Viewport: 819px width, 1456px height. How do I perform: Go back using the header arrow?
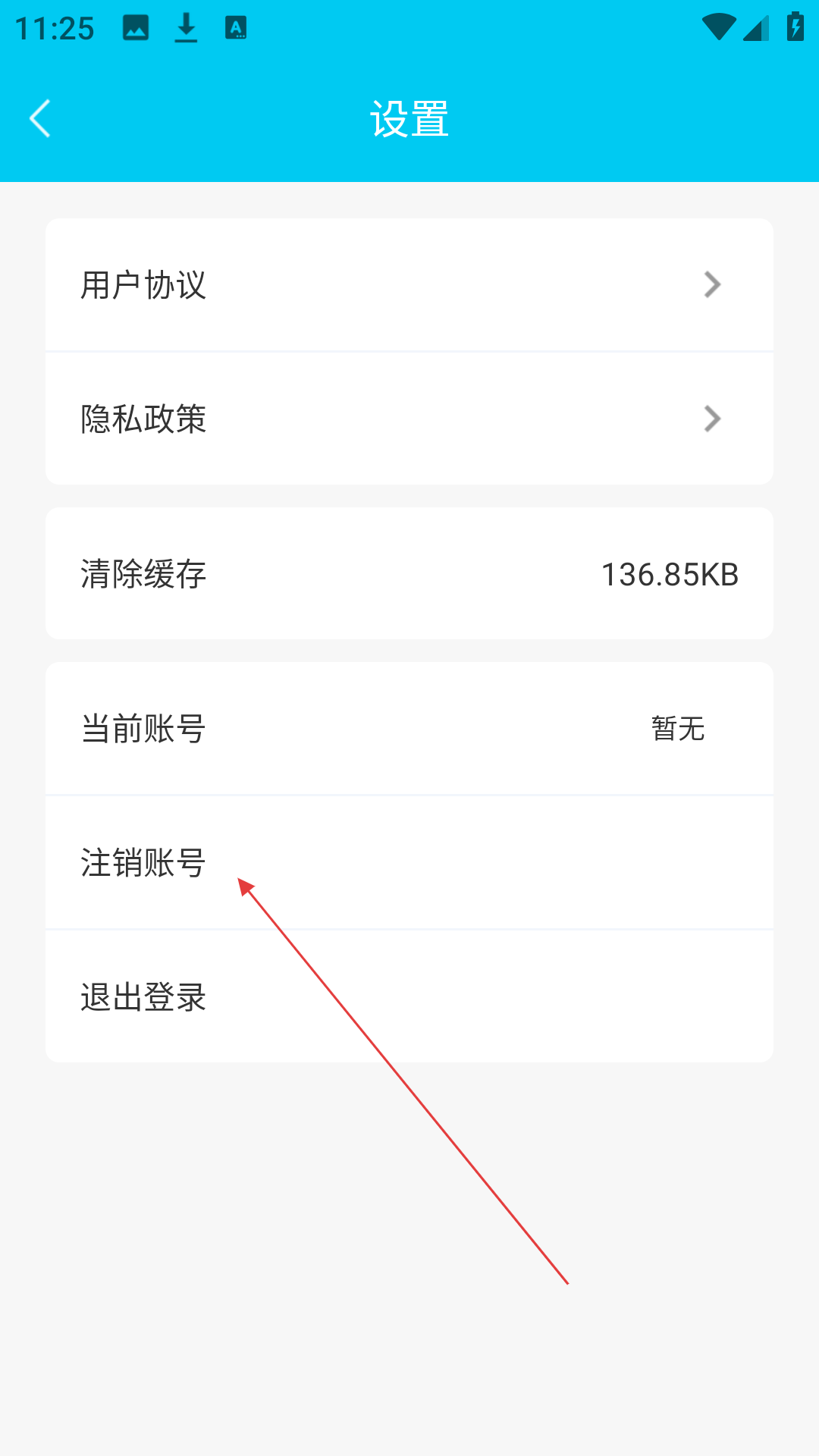click(x=40, y=119)
